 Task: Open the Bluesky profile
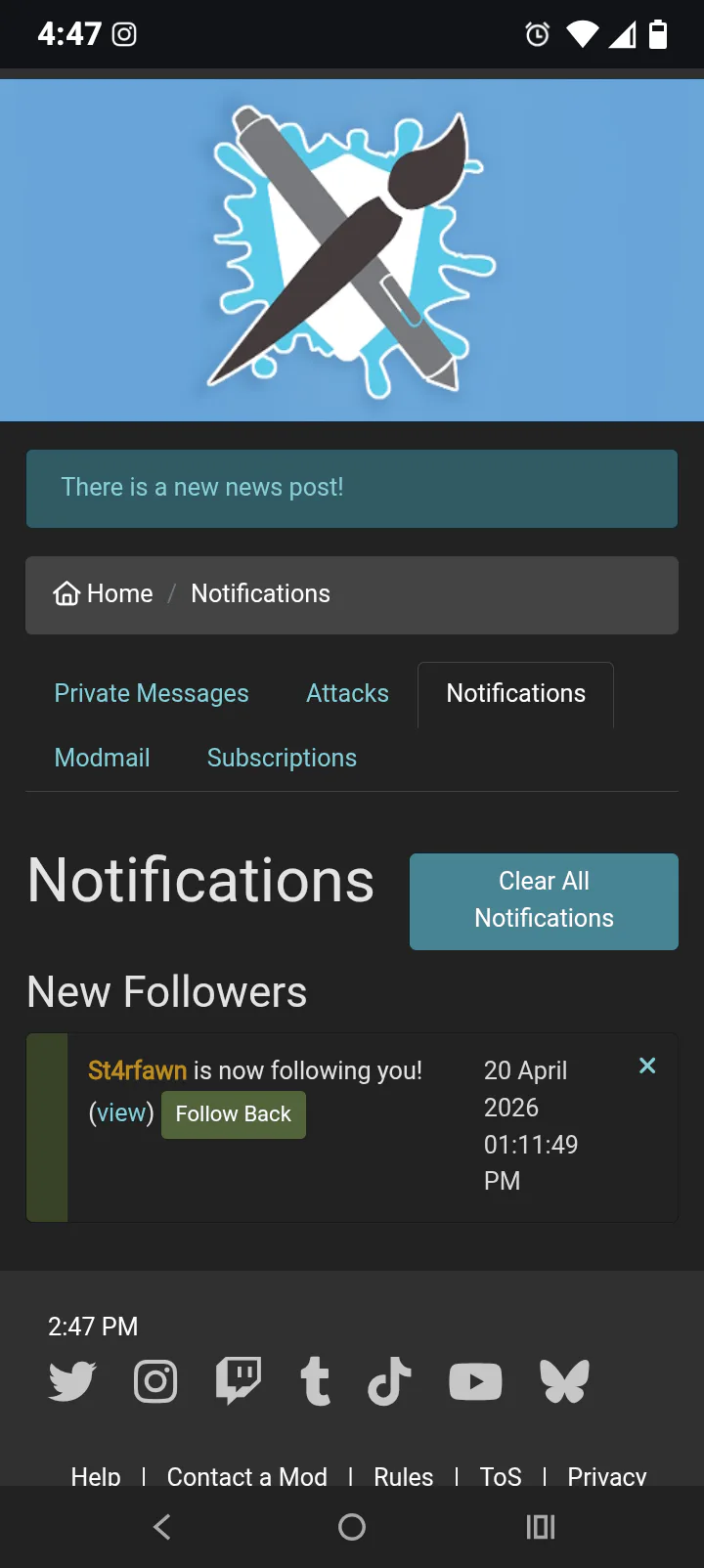point(565,1381)
